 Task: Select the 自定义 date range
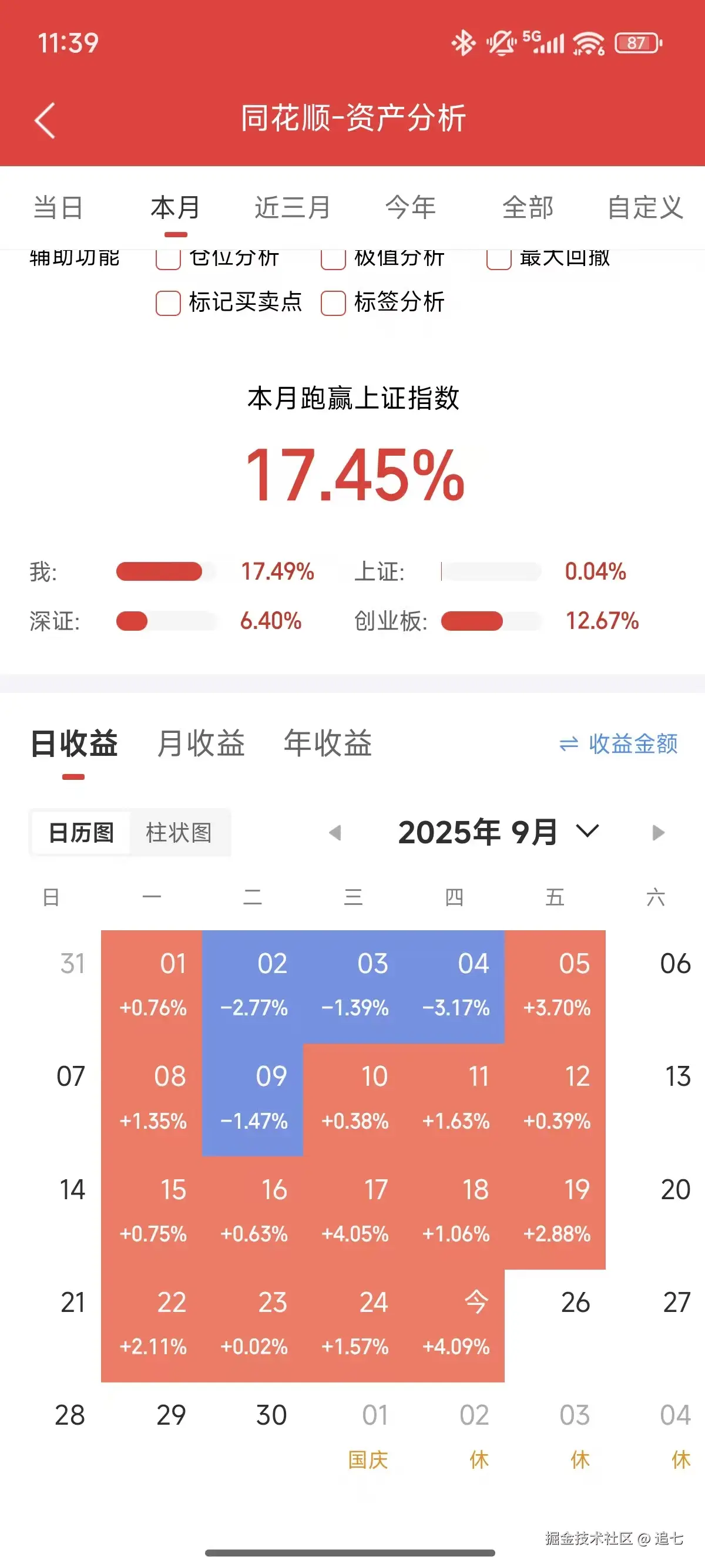[644, 207]
